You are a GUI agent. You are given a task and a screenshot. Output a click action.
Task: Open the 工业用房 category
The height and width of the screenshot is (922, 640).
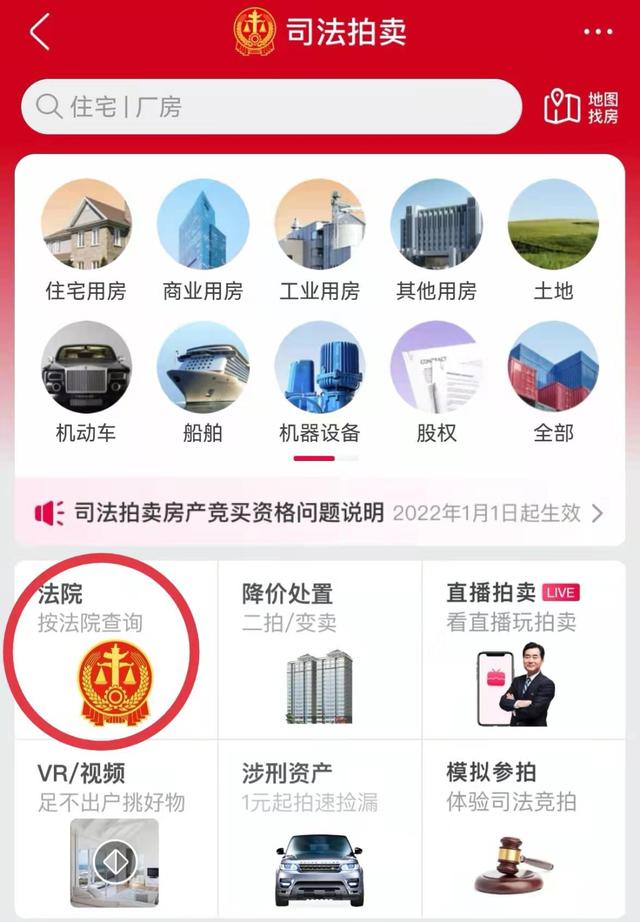(319, 240)
